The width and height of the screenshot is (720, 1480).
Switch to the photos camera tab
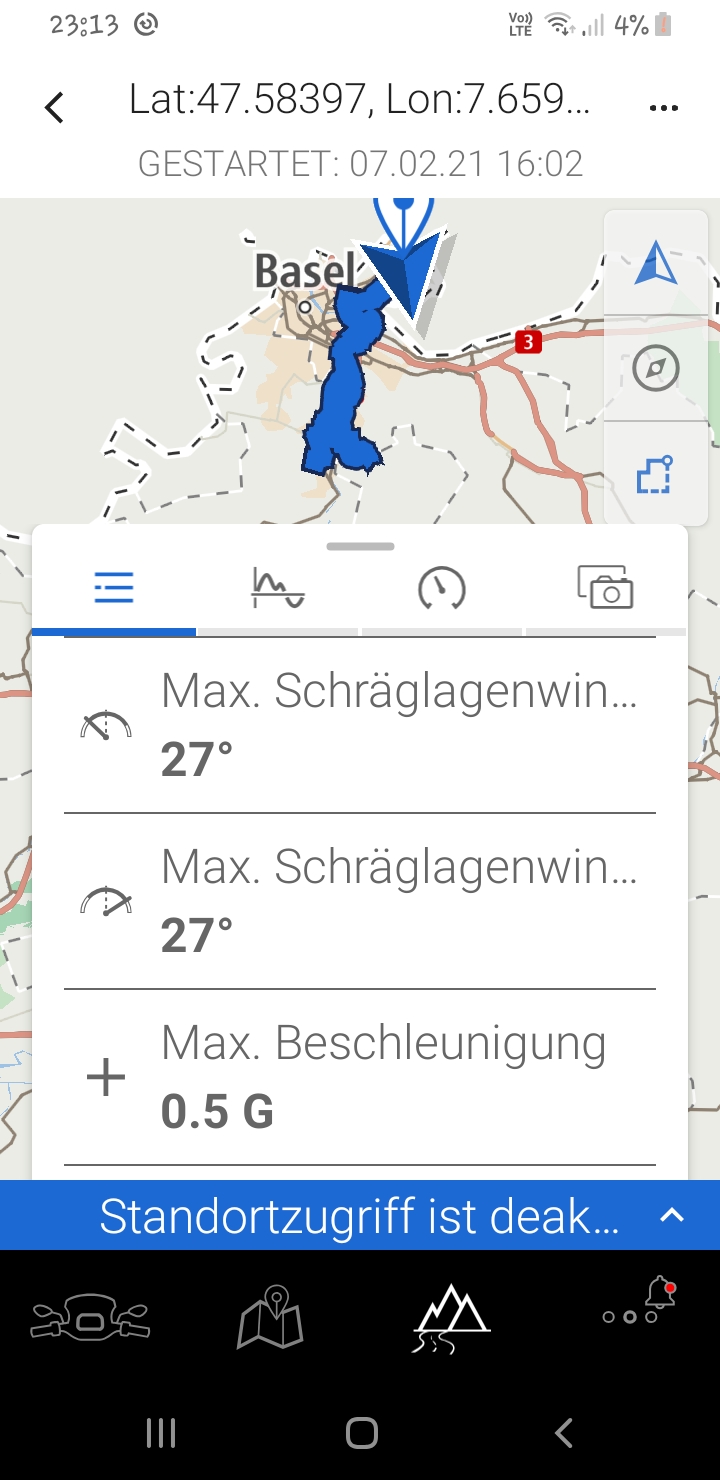coord(605,588)
